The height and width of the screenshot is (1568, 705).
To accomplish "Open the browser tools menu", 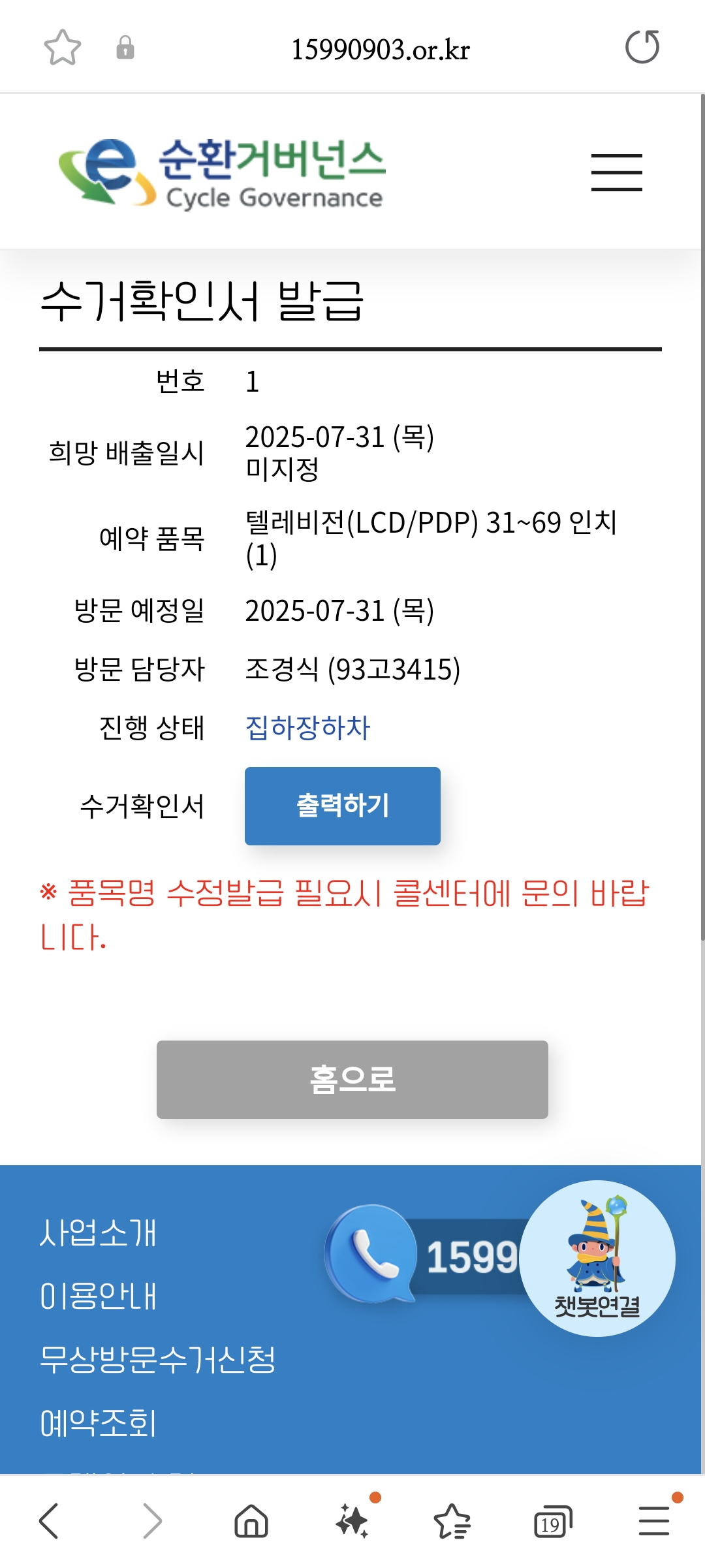I will pyautogui.click(x=654, y=1521).
